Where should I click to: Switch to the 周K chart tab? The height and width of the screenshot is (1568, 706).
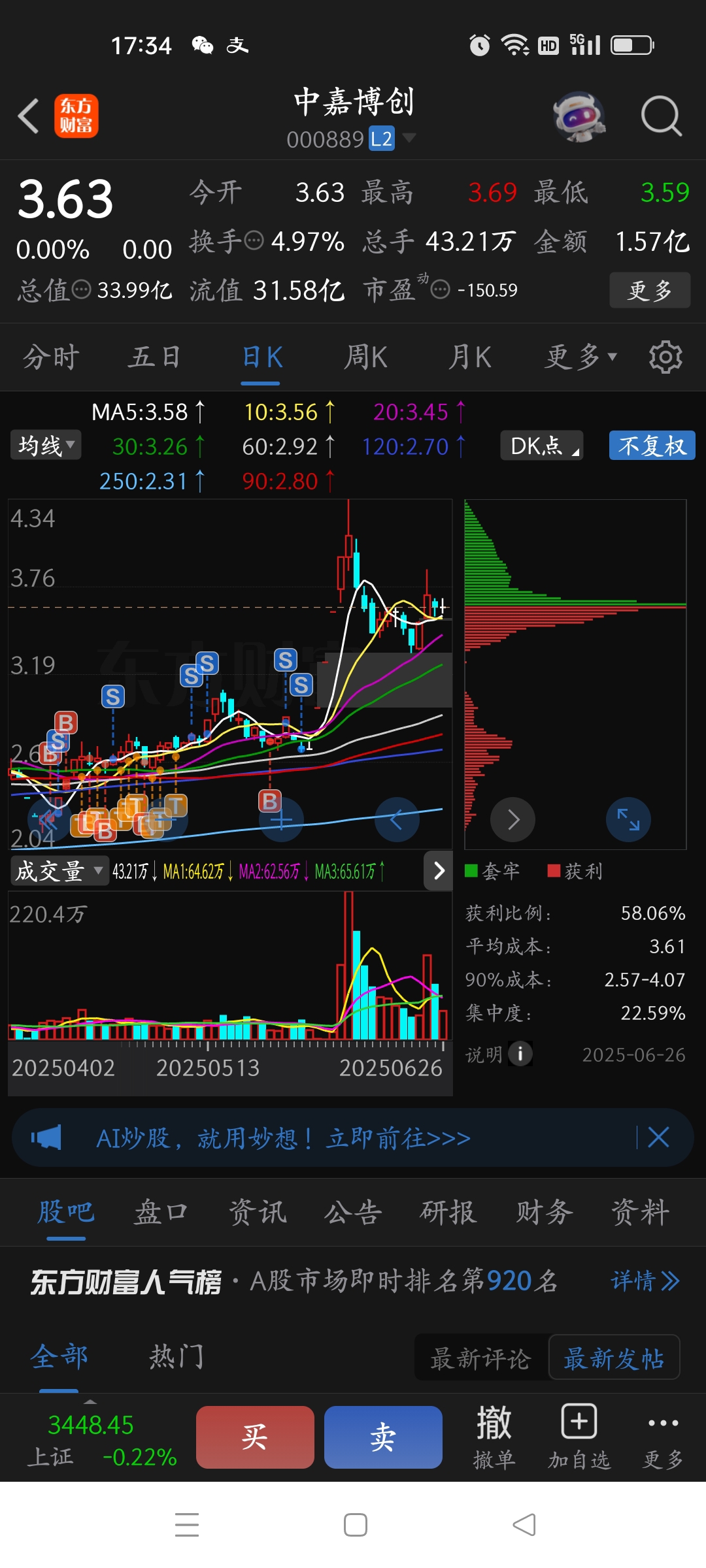366,357
